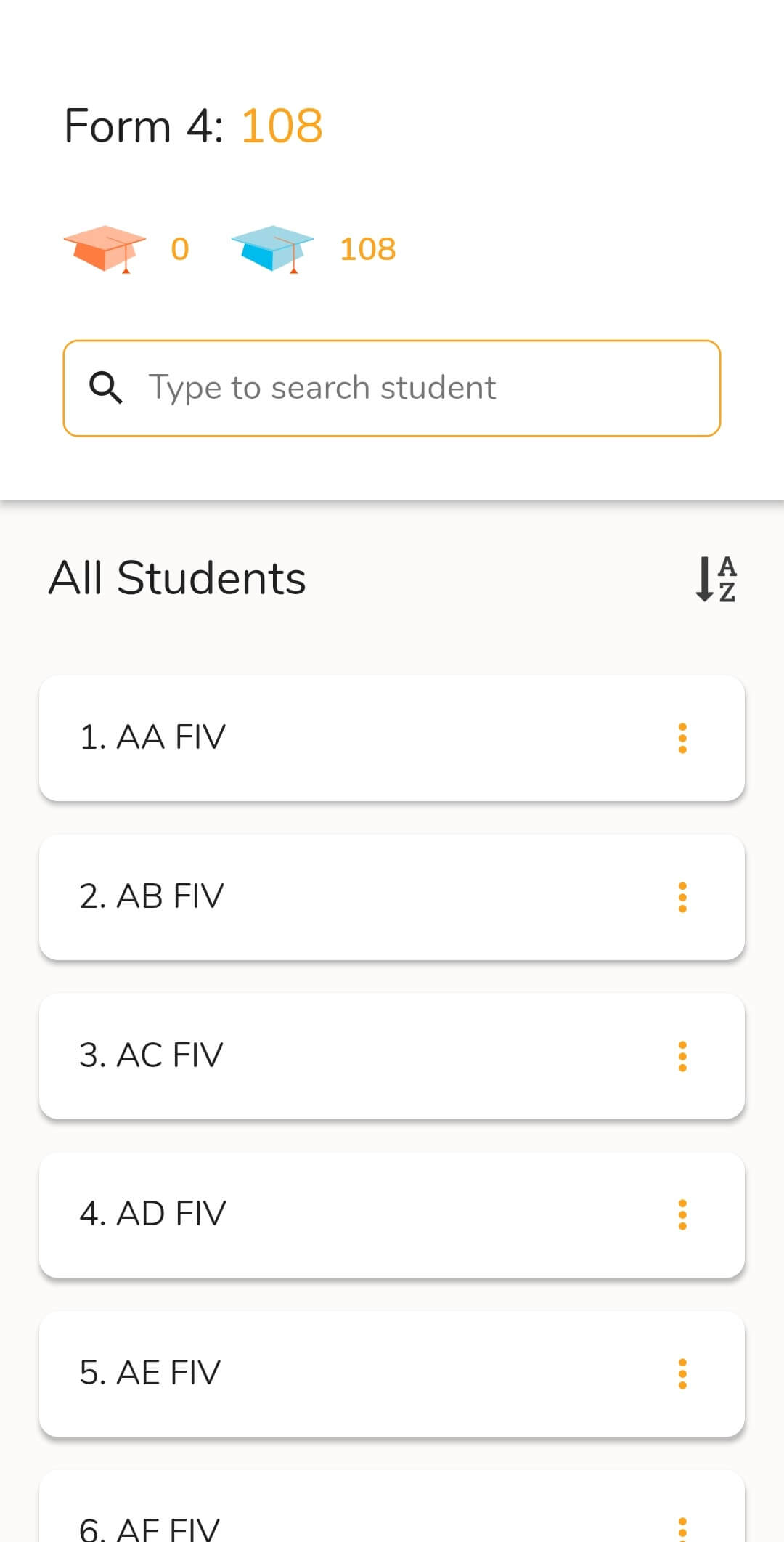
Task: Open options menu for AC FIV
Action: [x=682, y=1056]
